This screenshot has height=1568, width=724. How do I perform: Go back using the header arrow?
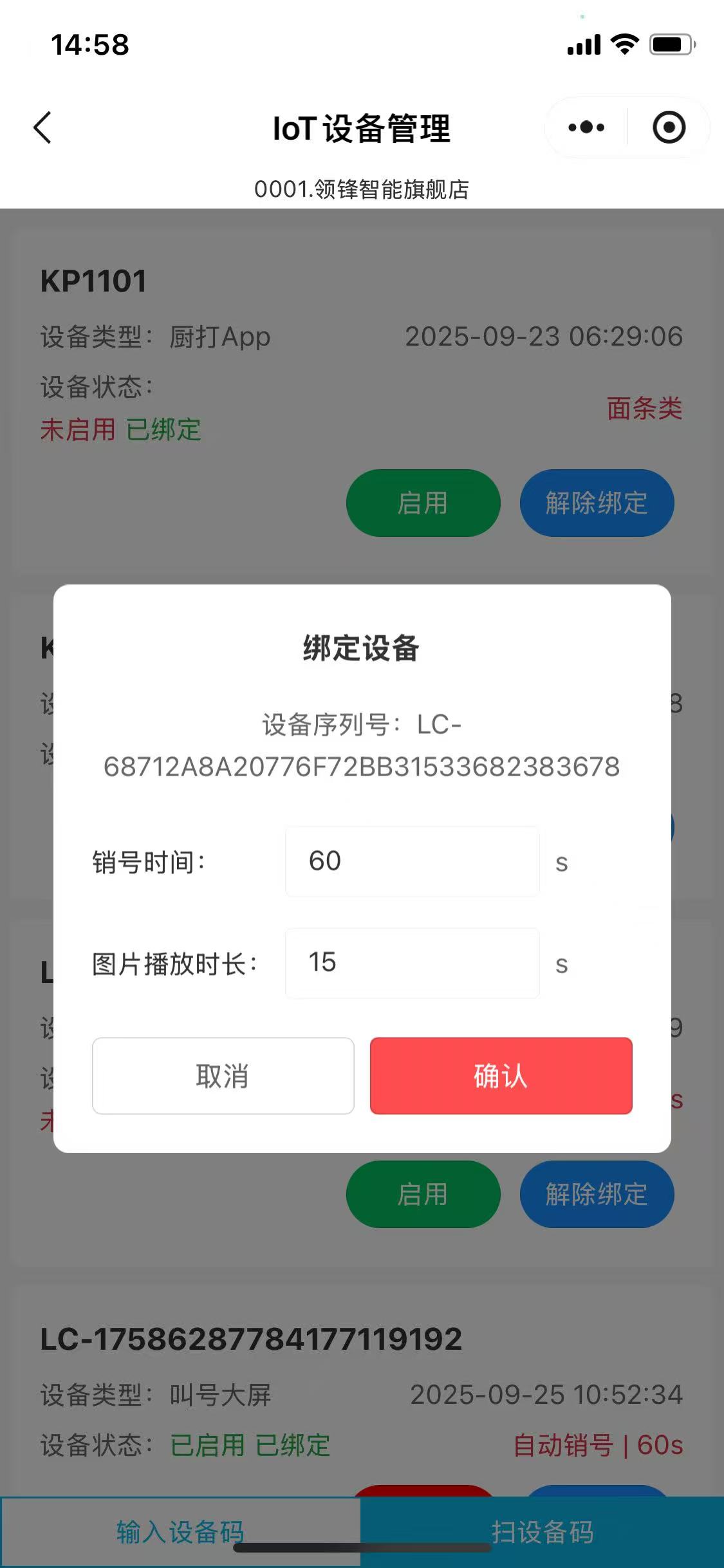42,127
